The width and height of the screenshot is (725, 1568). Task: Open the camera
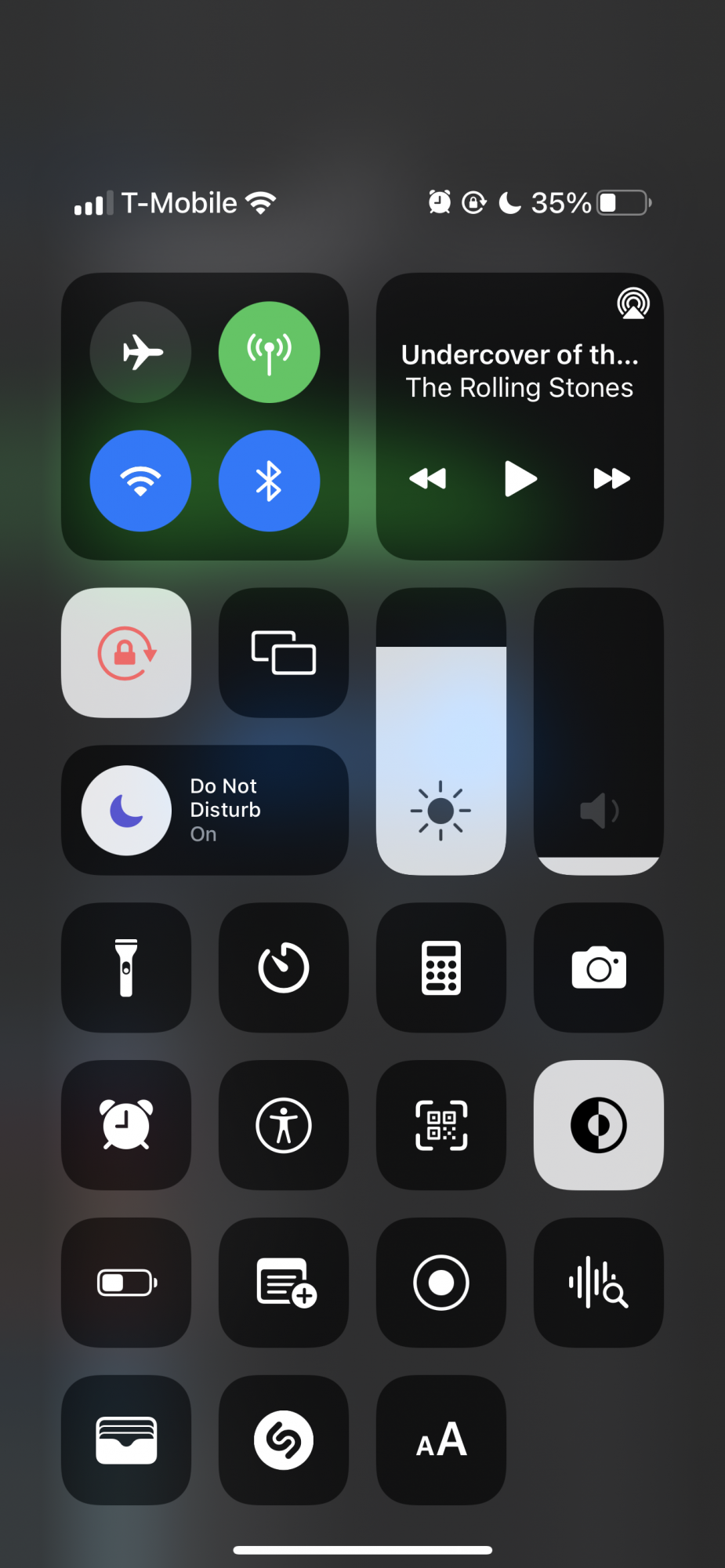[599, 967]
